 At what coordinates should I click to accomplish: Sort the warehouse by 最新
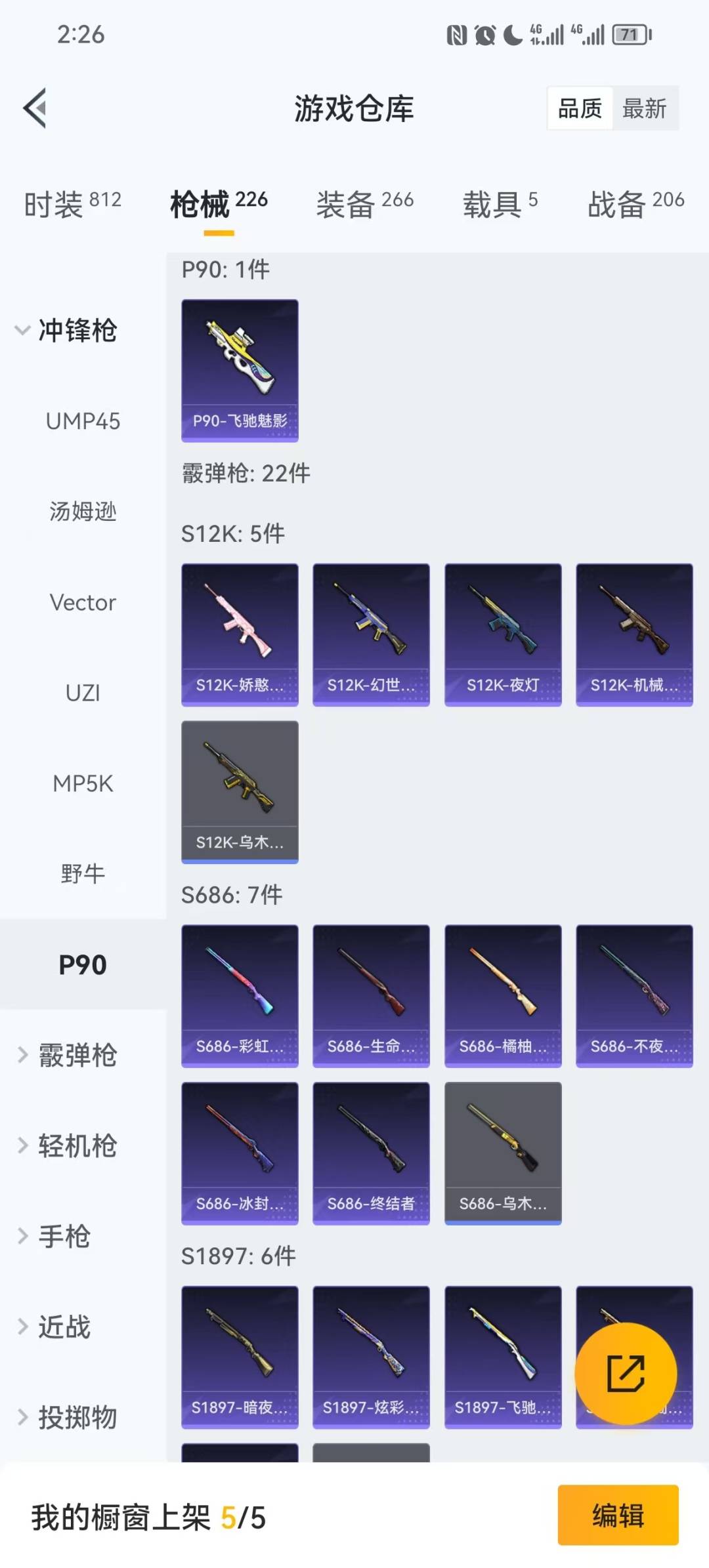(644, 108)
